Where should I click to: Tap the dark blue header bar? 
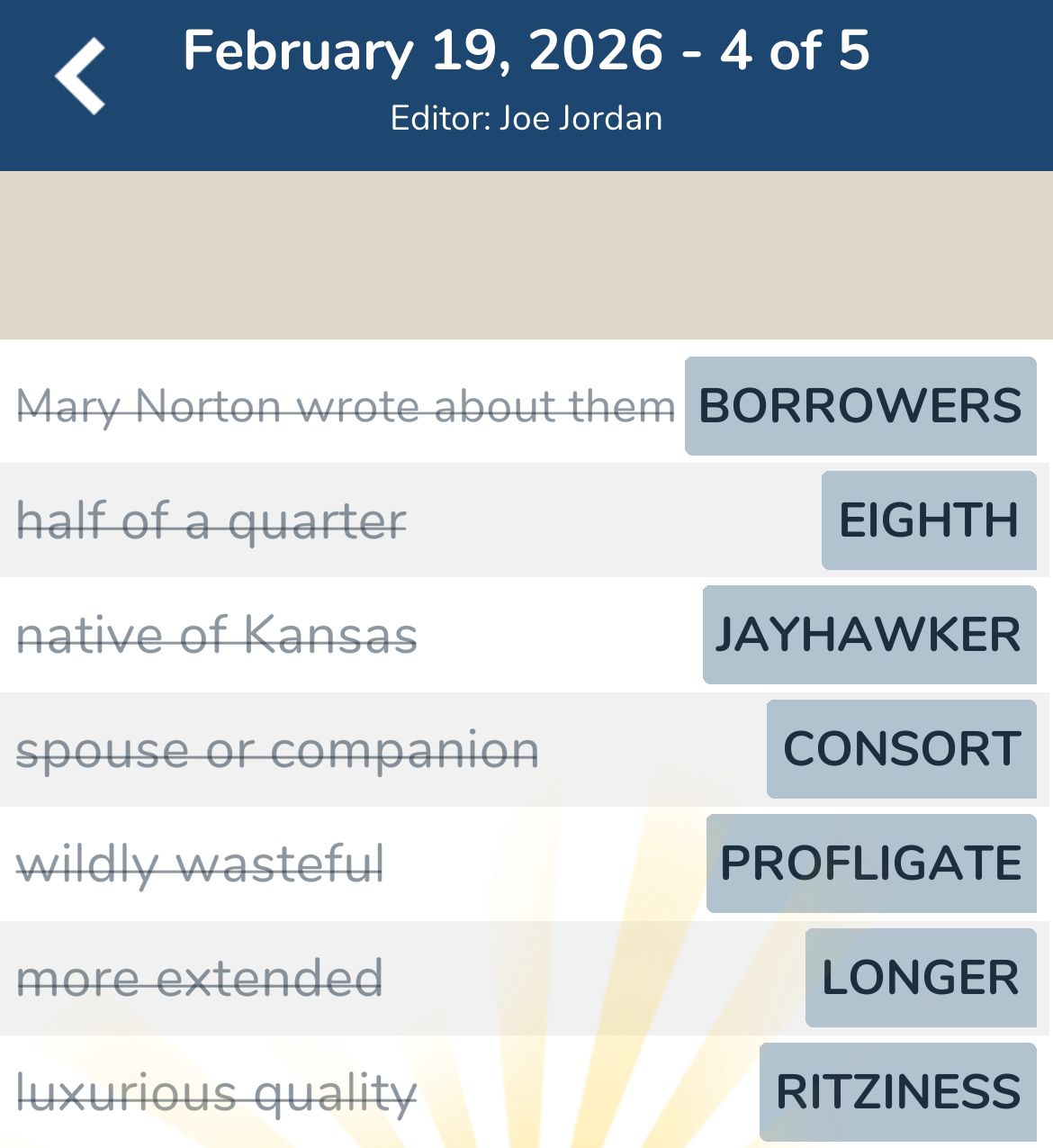(526, 84)
